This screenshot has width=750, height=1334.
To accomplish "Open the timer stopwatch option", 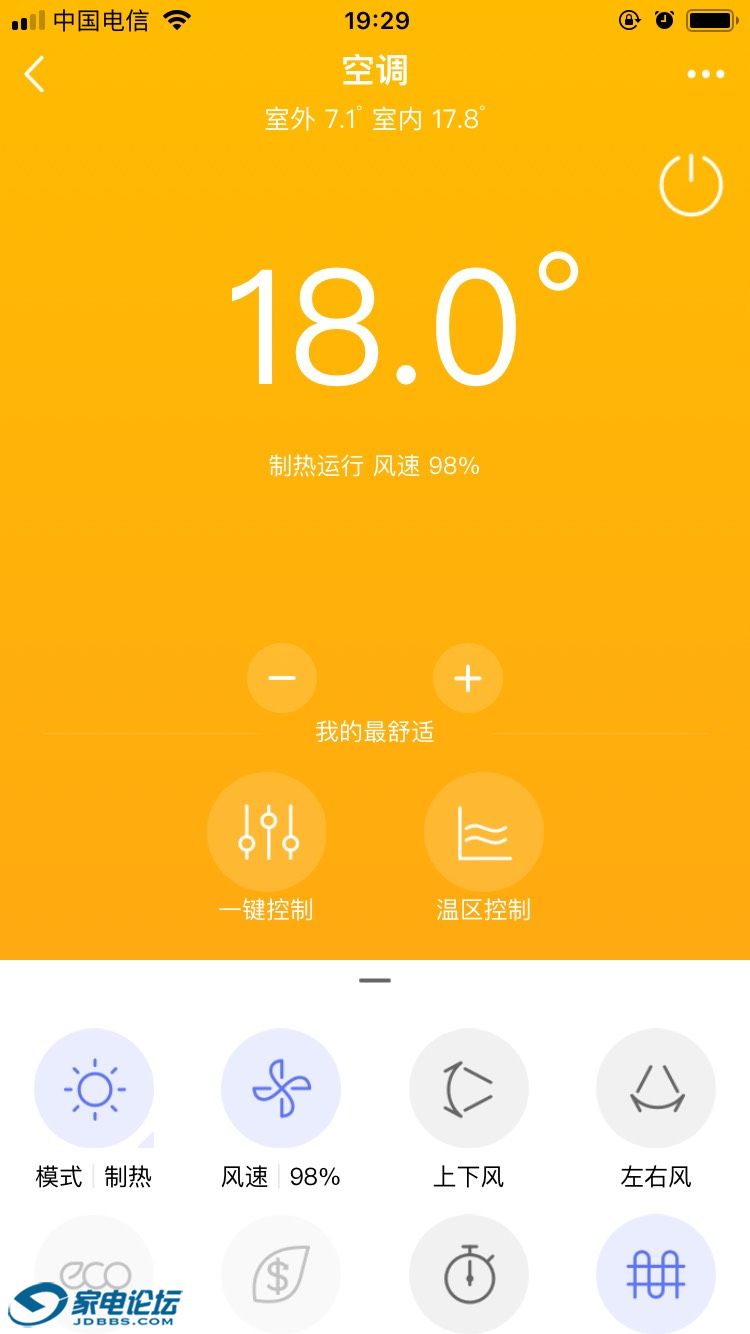I will pyautogui.click(x=468, y=1274).
